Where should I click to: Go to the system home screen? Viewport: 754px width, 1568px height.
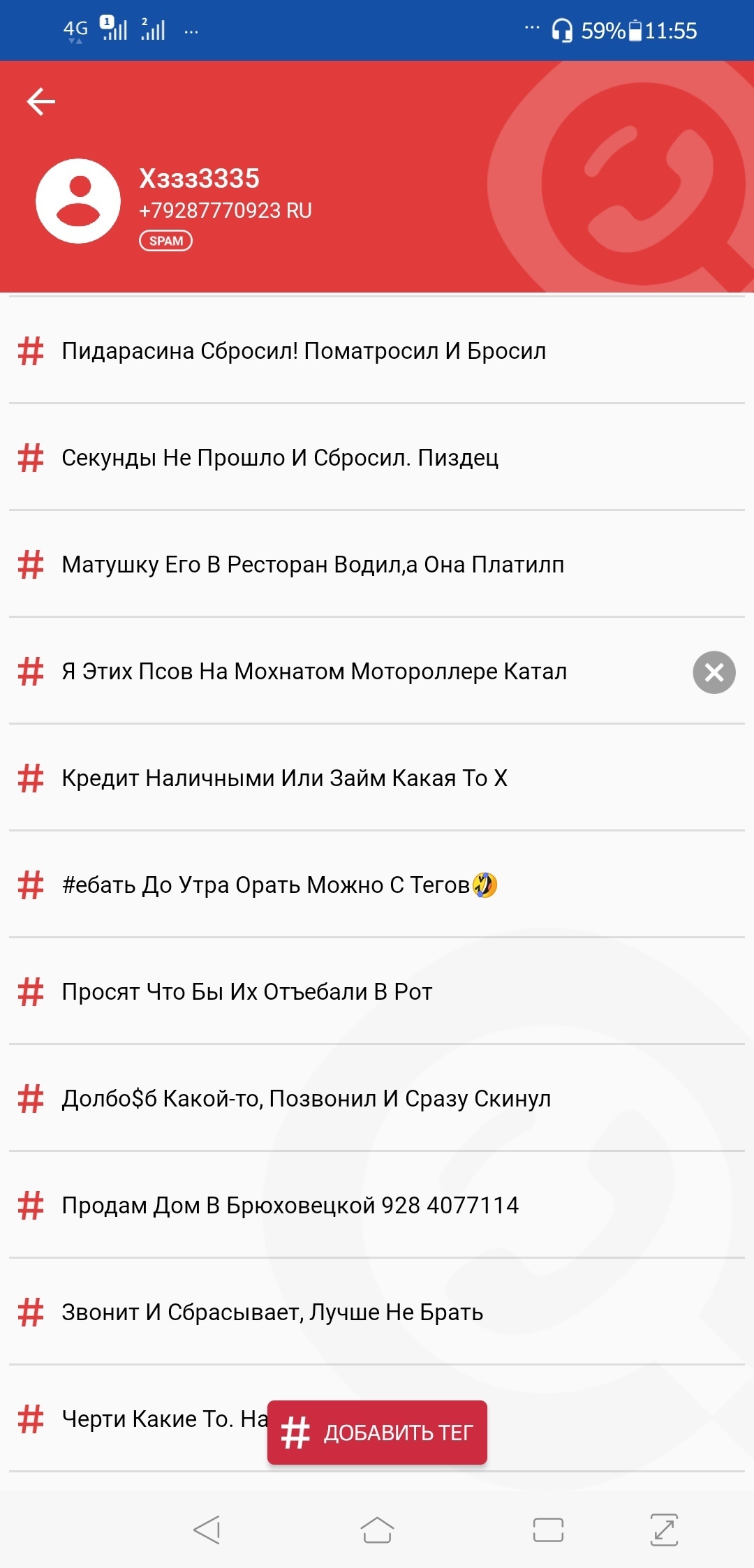[377, 1530]
